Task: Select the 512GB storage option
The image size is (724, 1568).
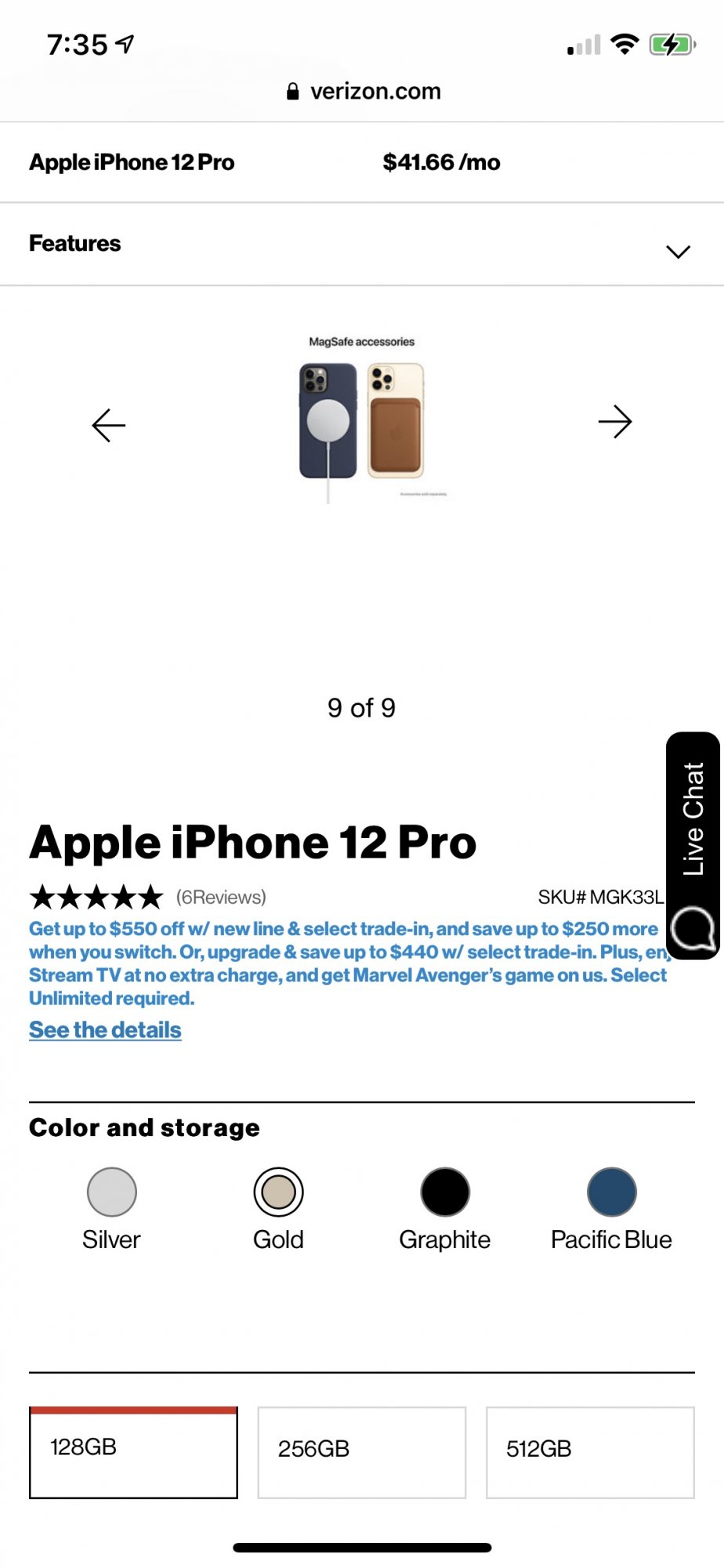Action: [x=590, y=1450]
